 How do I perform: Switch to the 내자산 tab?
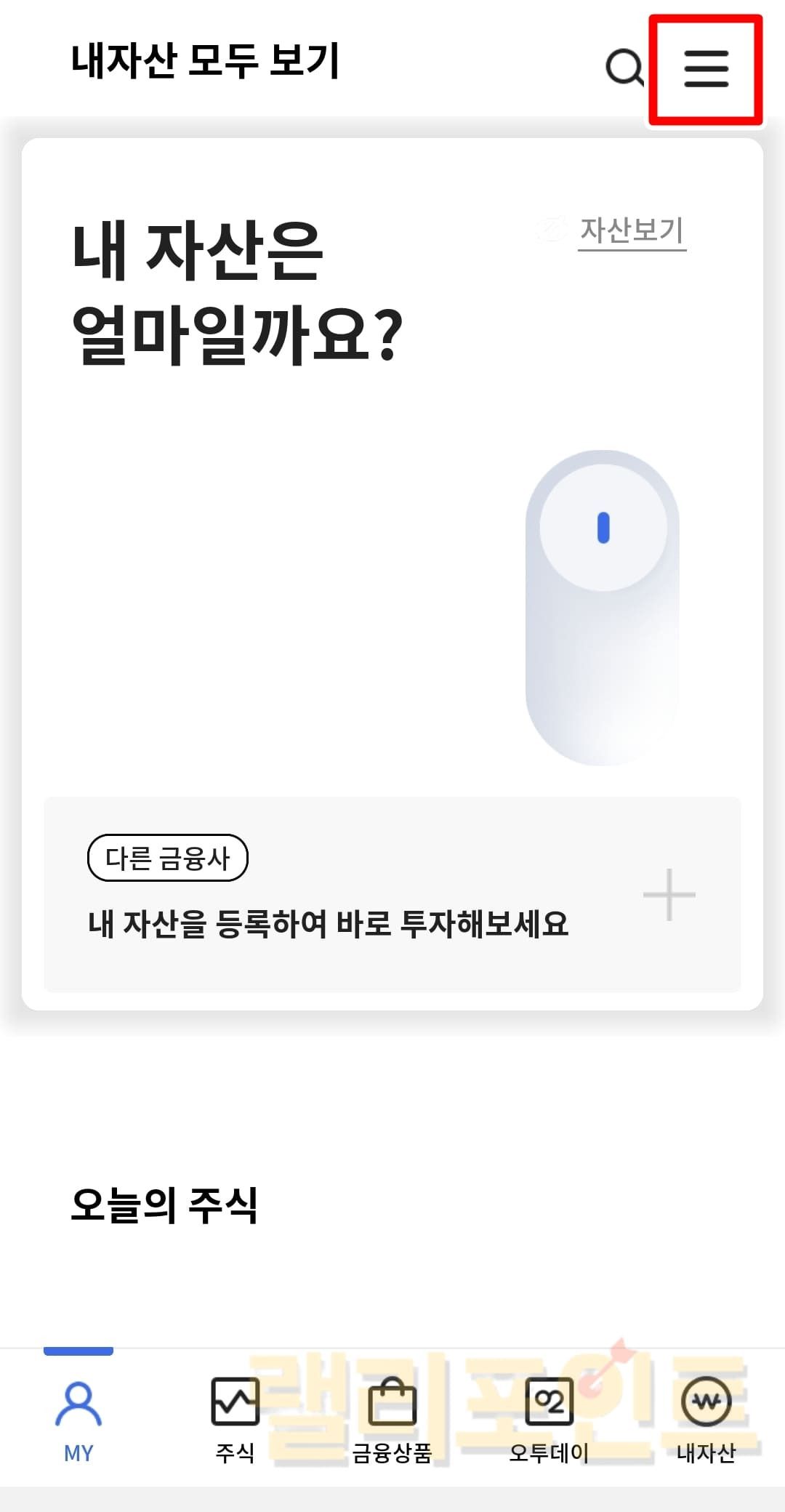706,1421
